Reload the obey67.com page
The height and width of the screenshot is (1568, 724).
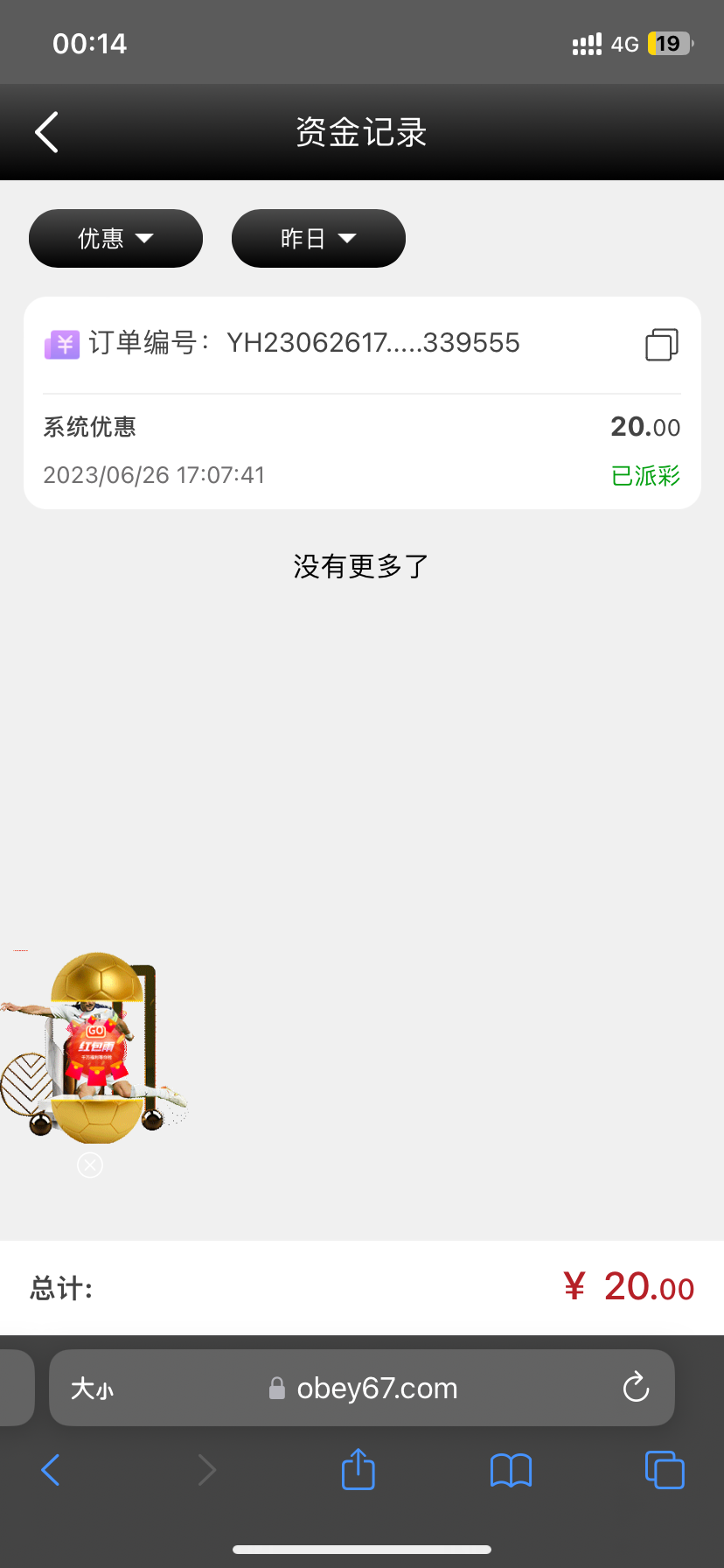(636, 1388)
